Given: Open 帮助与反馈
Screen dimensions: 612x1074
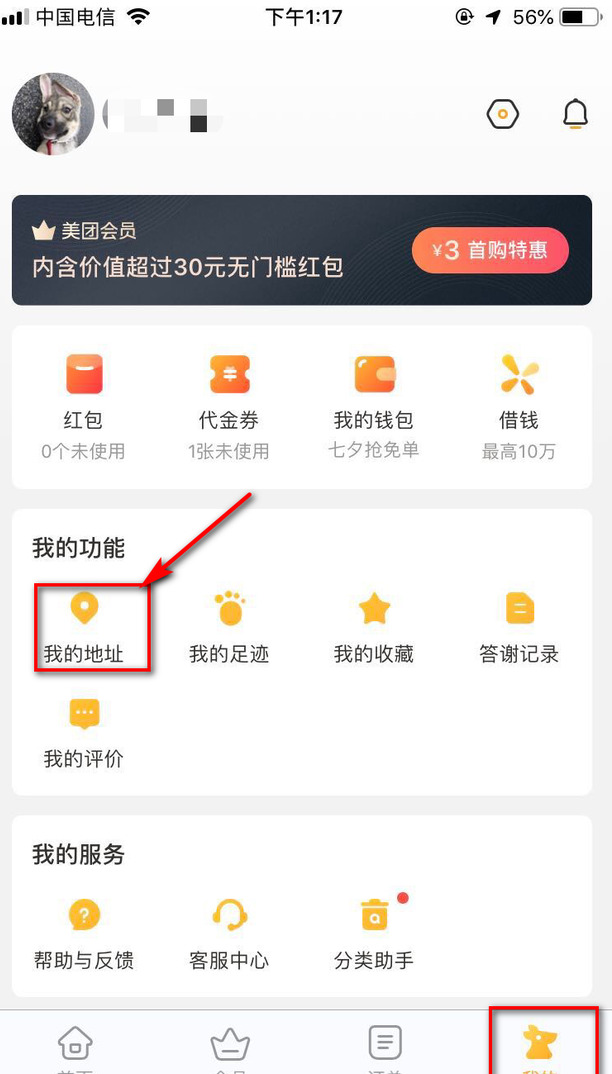Looking at the screenshot, I should click(x=84, y=934).
